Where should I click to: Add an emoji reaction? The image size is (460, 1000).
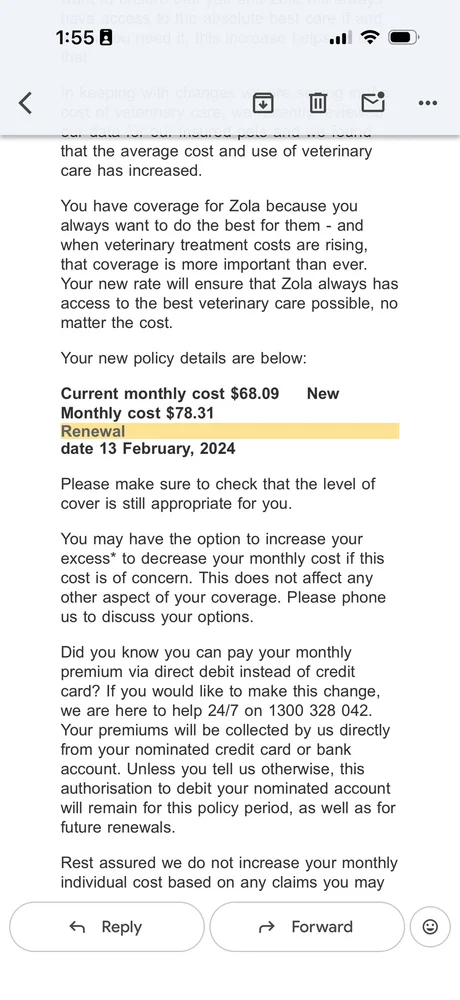coord(431,927)
